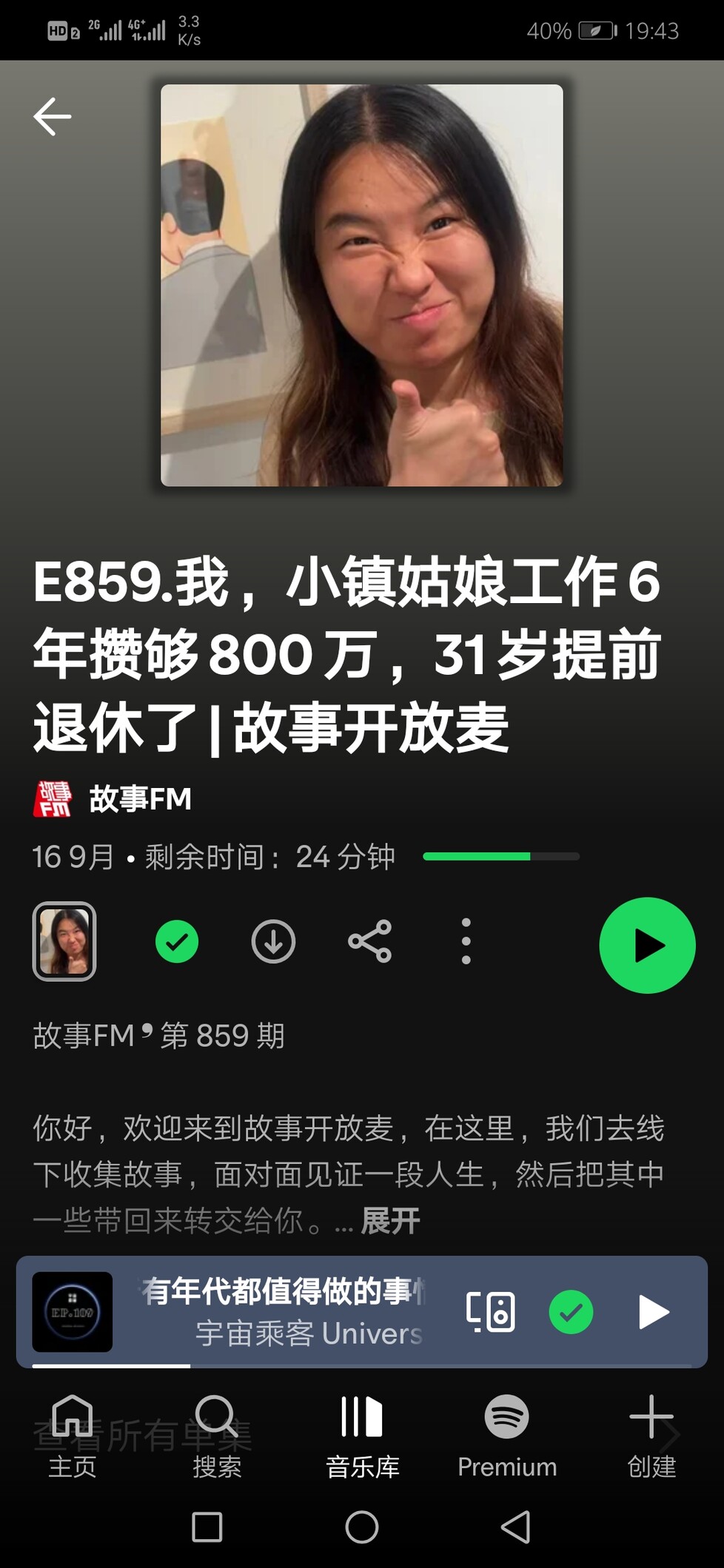This screenshot has height=1568, width=724.
Task: Open recent apps with the square button
Action: (x=207, y=1527)
